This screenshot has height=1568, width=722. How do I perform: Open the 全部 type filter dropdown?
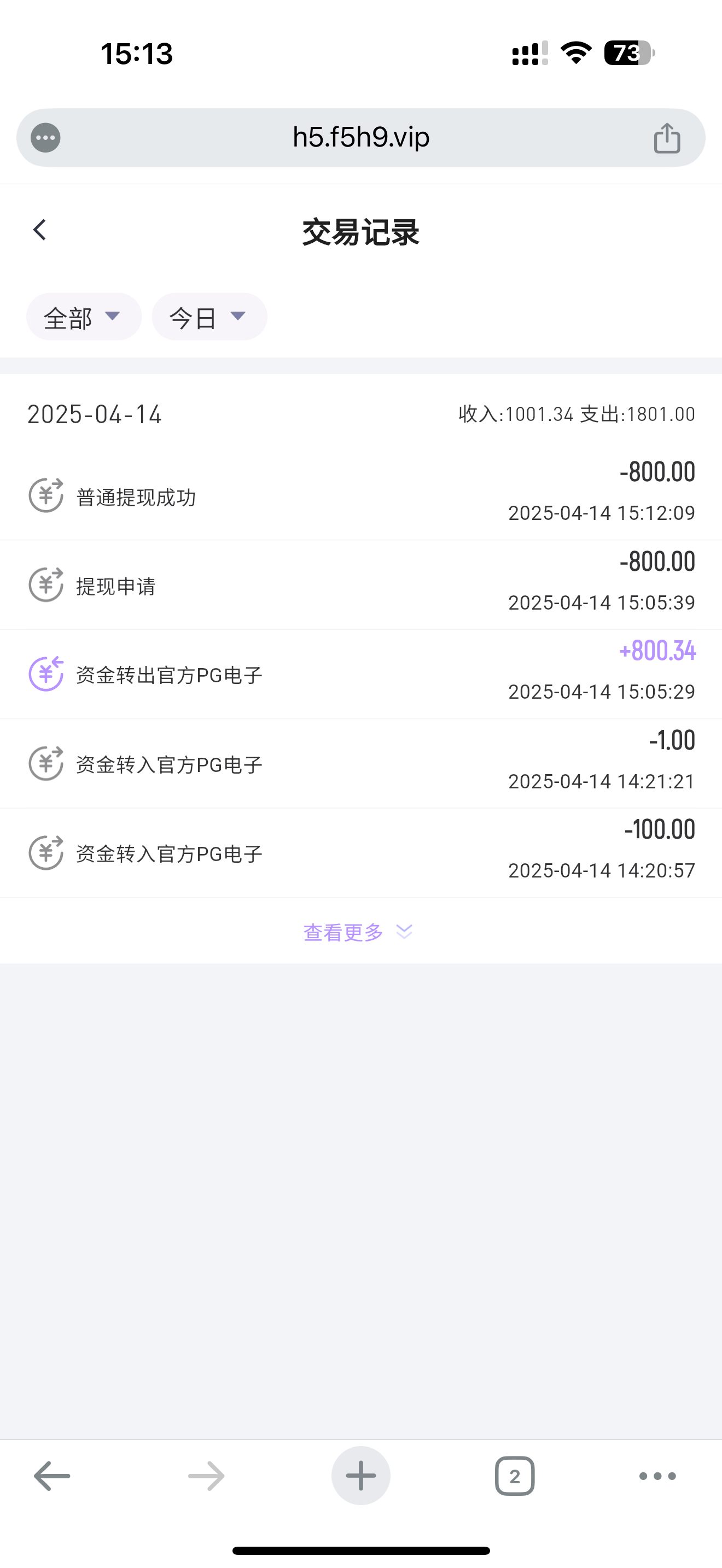pyautogui.click(x=83, y=317)
